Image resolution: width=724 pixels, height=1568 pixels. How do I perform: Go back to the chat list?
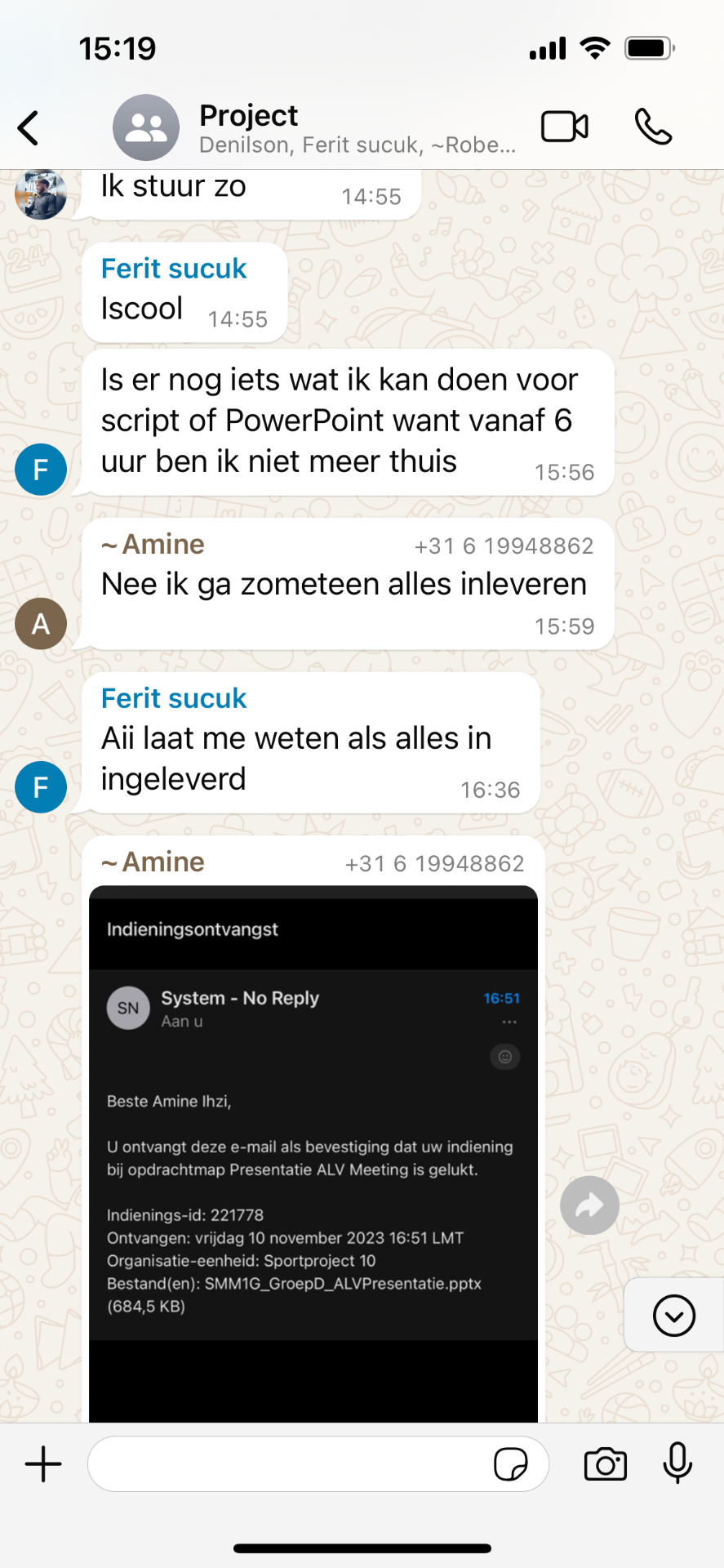coord(29,128)
